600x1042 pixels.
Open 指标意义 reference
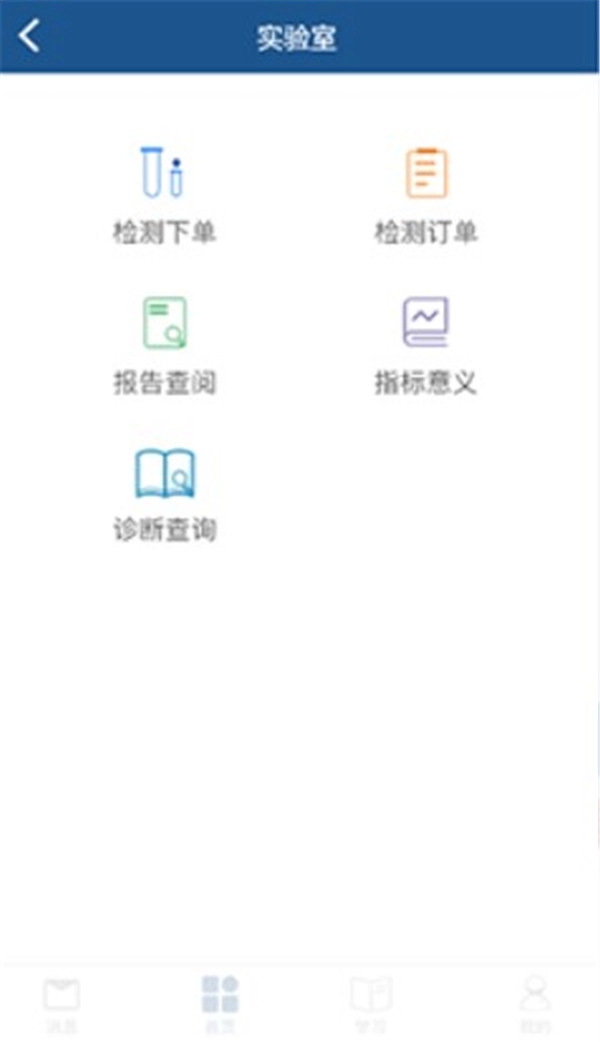tap(426, 344)
